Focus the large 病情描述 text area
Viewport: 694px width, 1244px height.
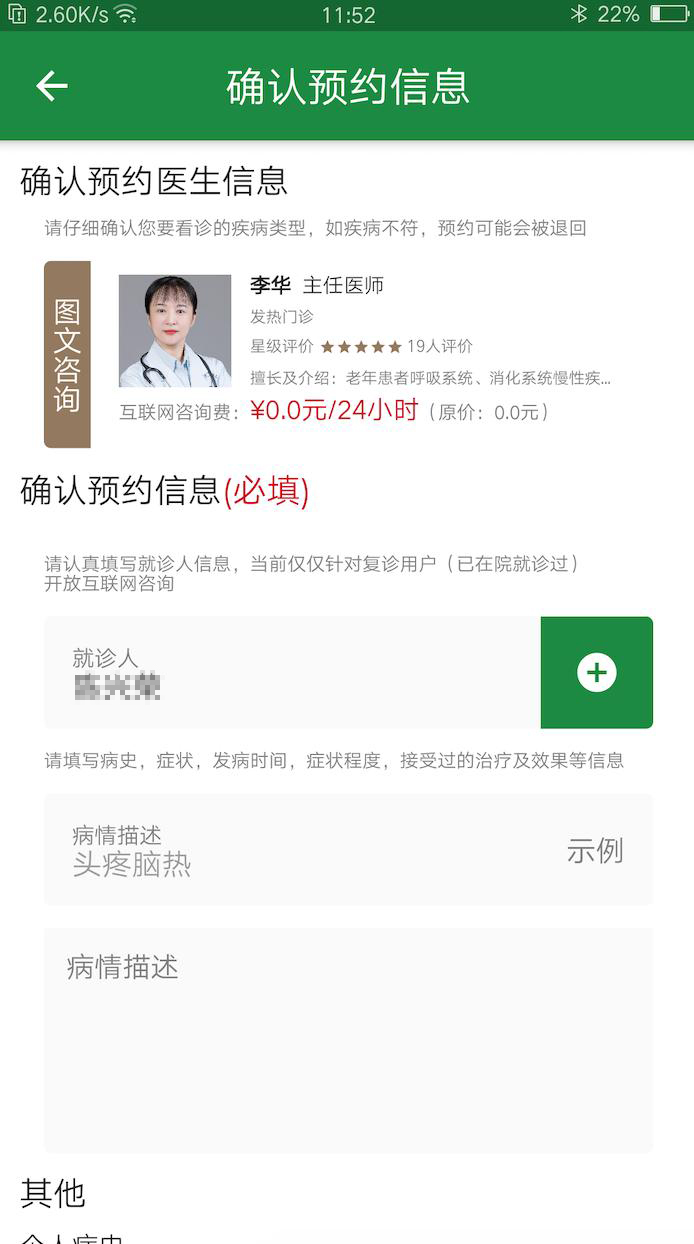click(348, 1040)
